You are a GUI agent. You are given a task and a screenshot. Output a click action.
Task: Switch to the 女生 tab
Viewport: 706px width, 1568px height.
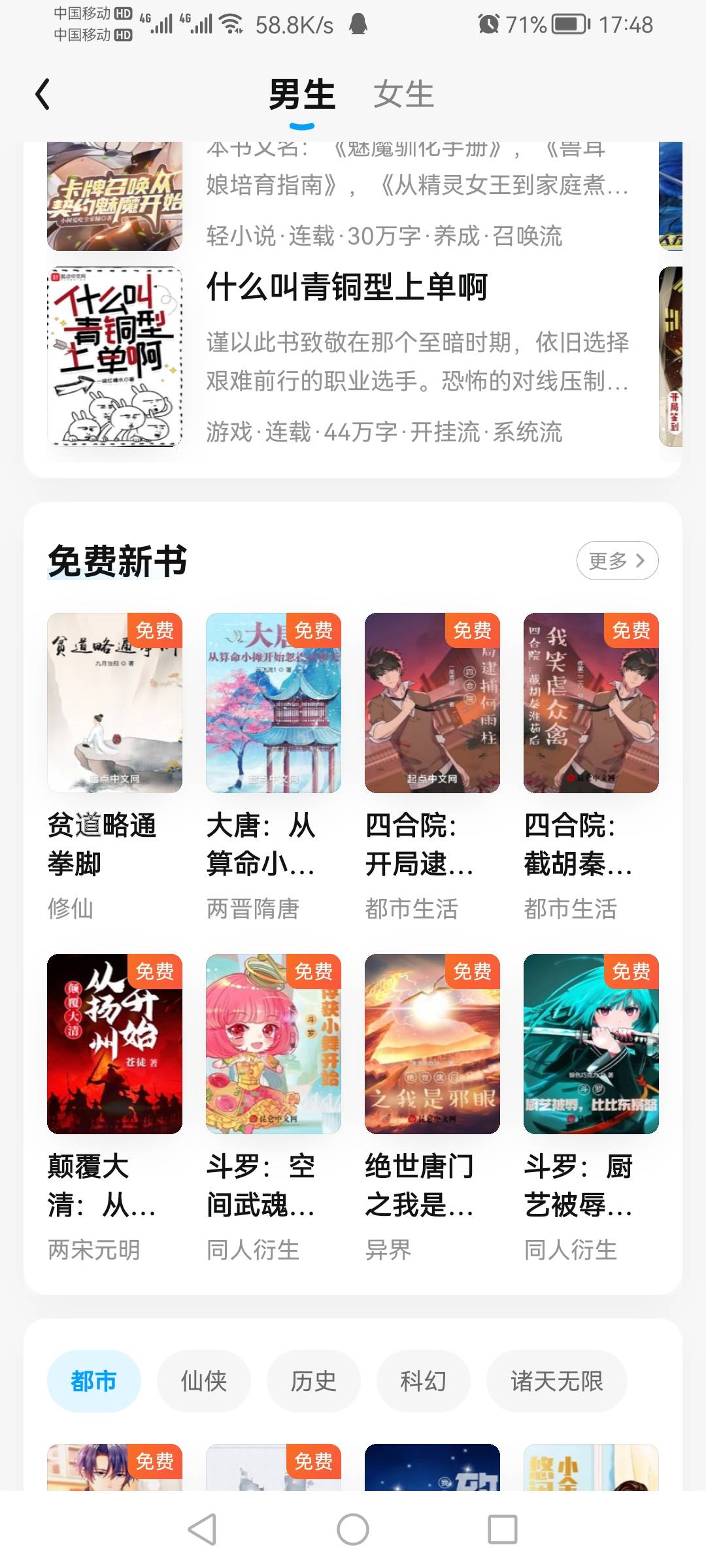click(x=403, y=94)
